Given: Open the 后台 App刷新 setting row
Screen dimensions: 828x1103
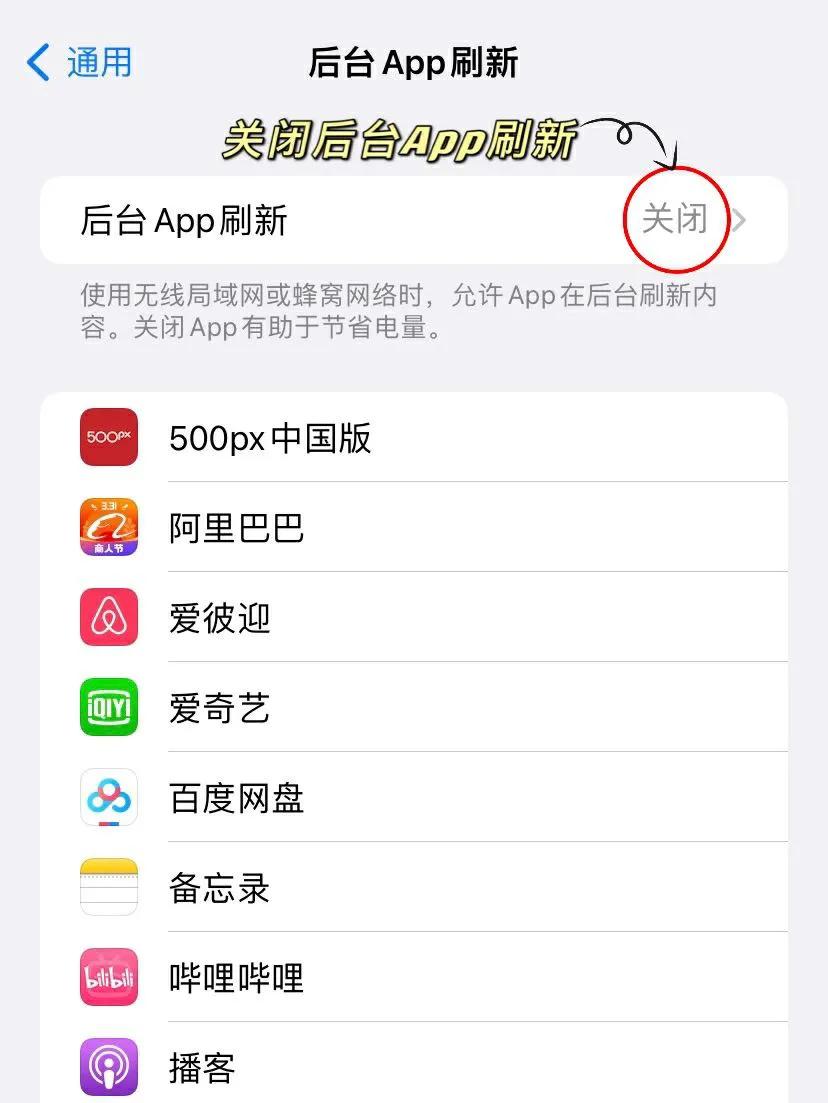Looking at the screenshot, I should 400,220.
